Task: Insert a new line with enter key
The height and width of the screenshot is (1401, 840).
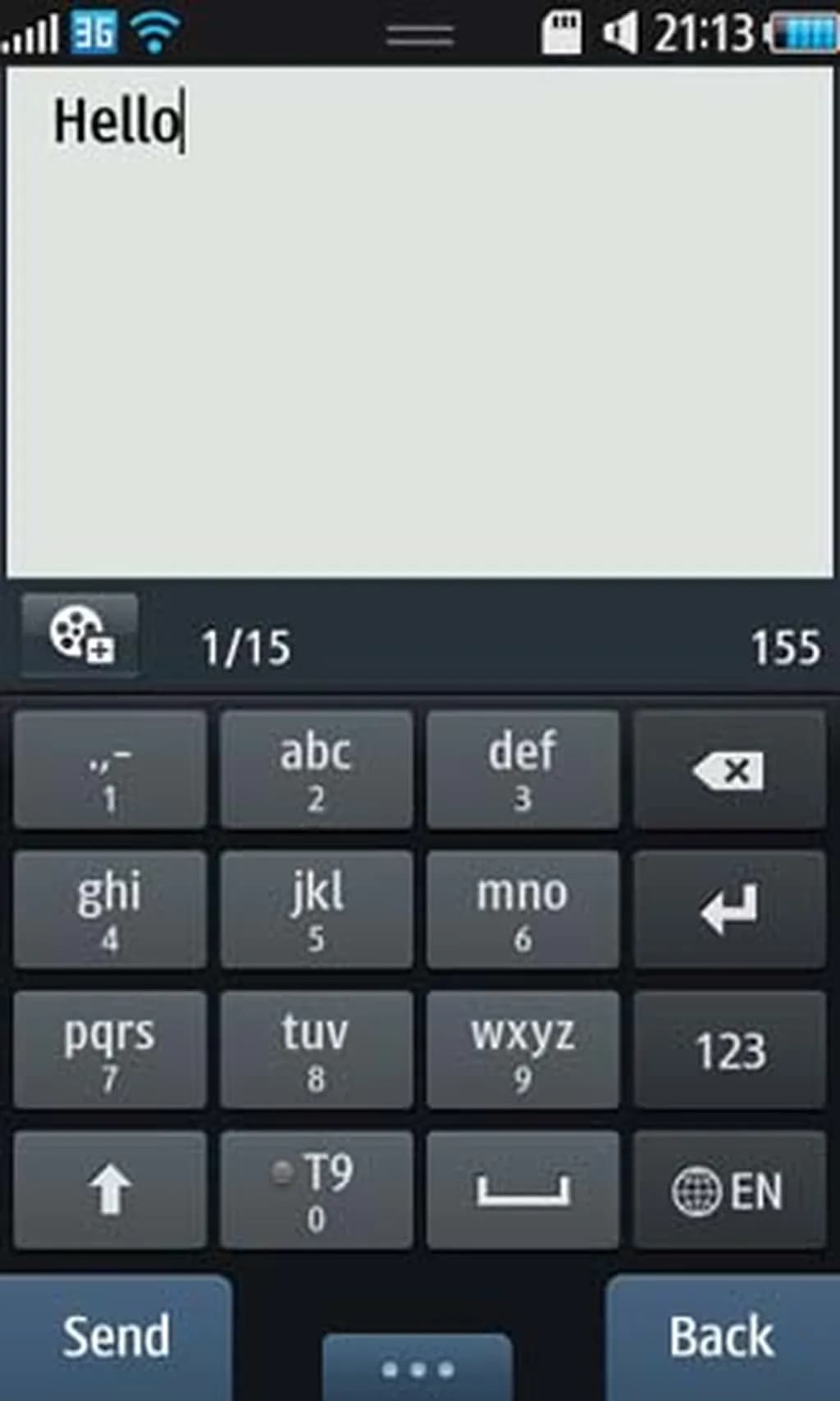Action: 729,910
